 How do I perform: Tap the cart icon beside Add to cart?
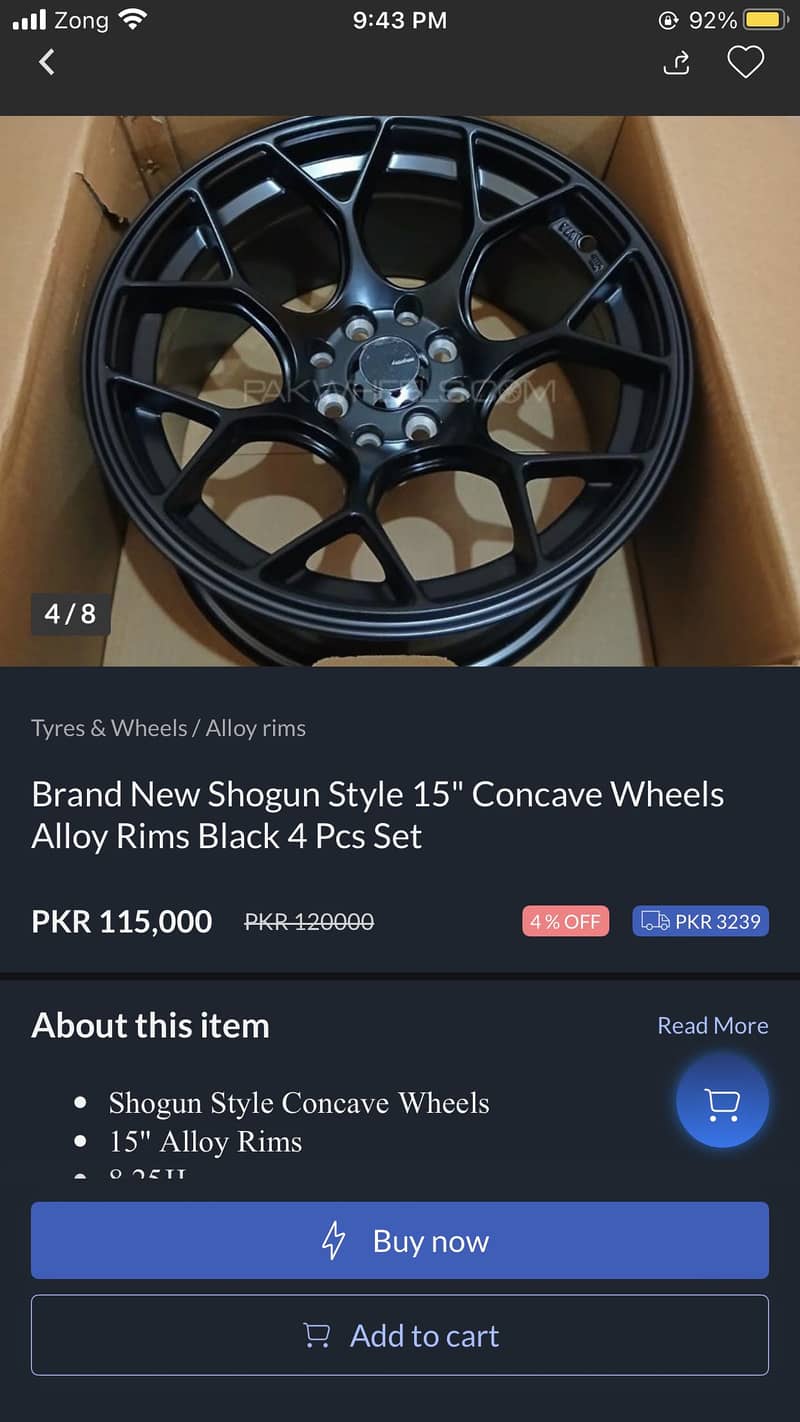[317, 1335]
